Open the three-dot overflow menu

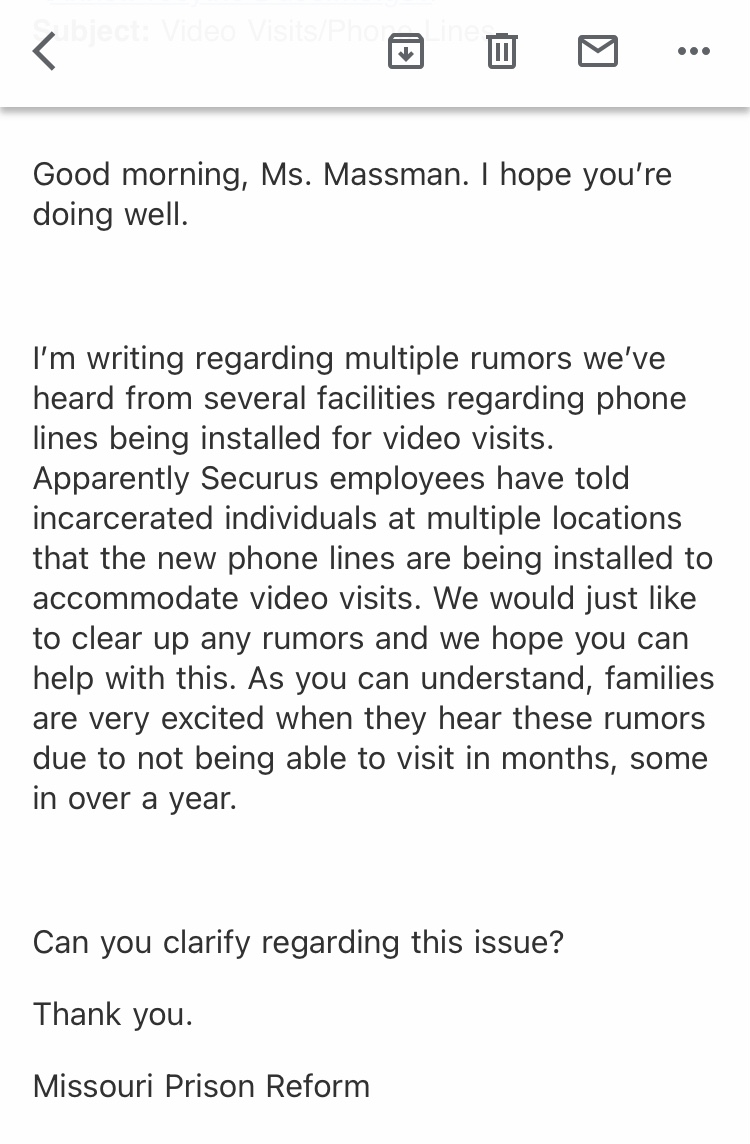(x=693, y=51)
